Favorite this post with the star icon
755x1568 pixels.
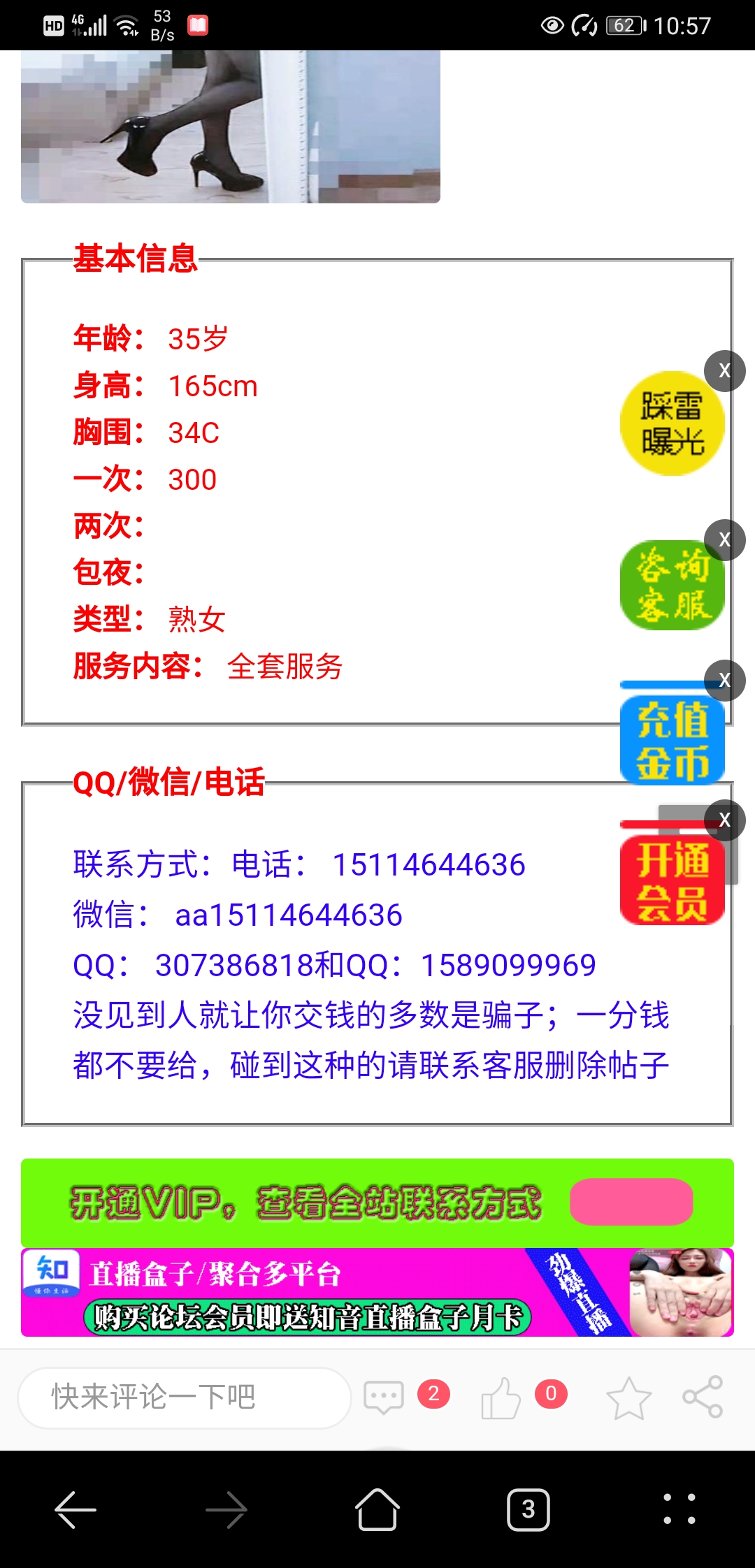click(628, 1398)
